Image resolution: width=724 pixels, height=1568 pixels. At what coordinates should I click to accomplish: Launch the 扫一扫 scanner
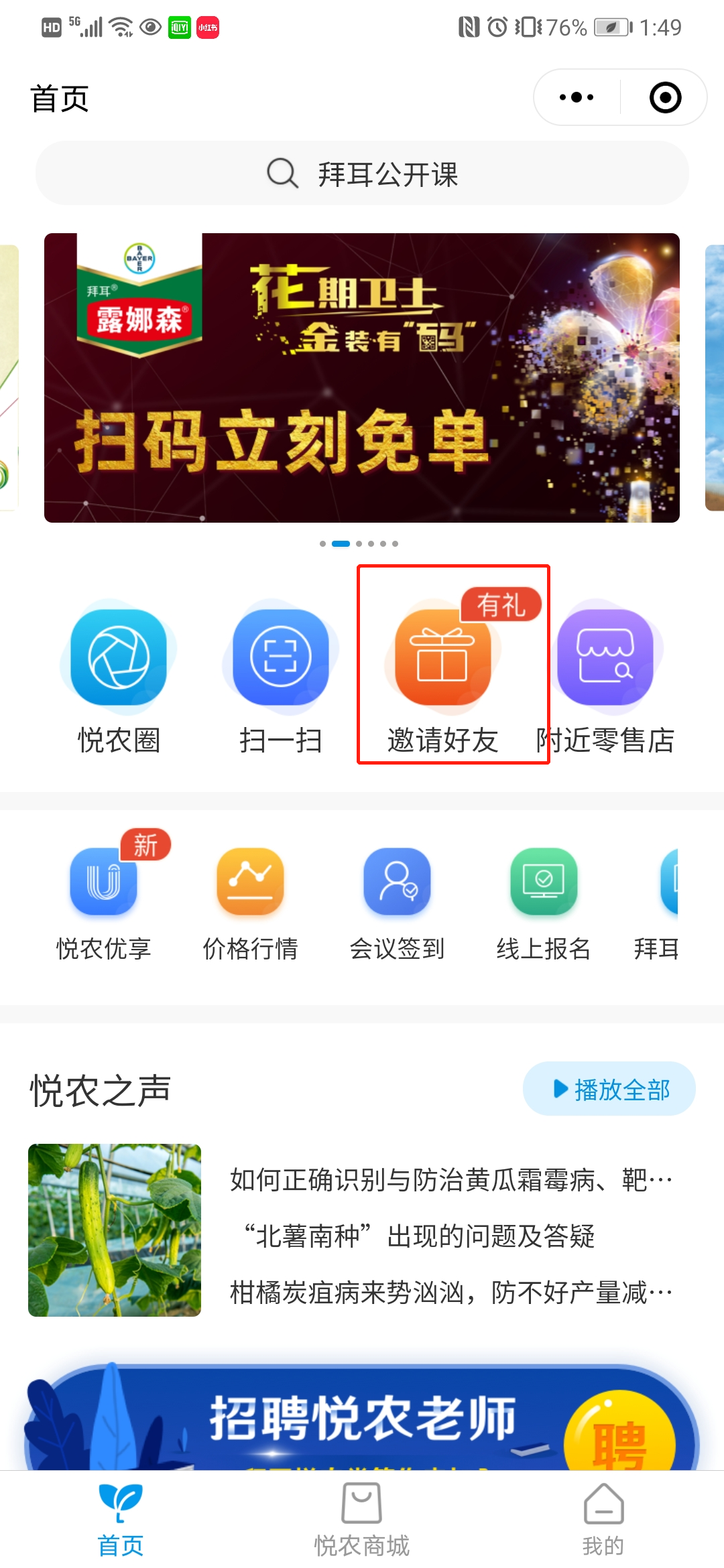click(281, 677)
